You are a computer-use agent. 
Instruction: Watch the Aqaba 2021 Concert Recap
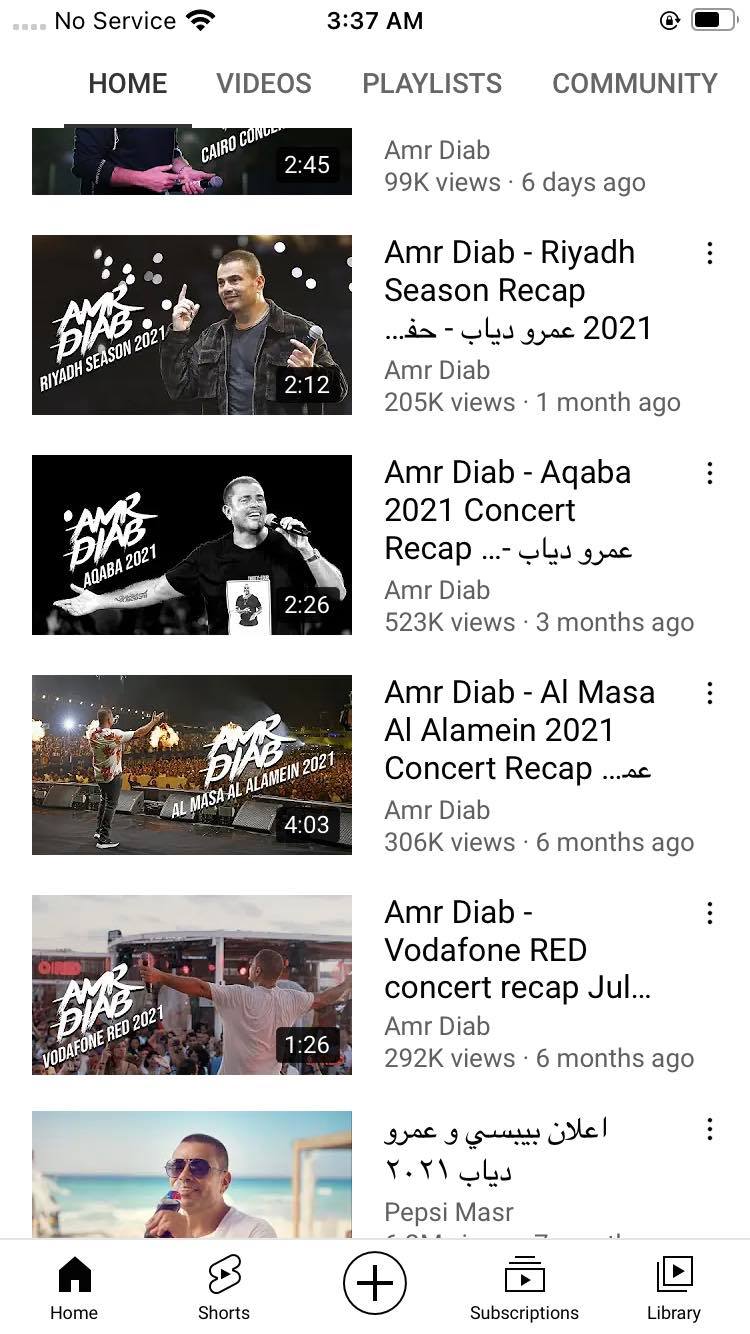[192, 545]
